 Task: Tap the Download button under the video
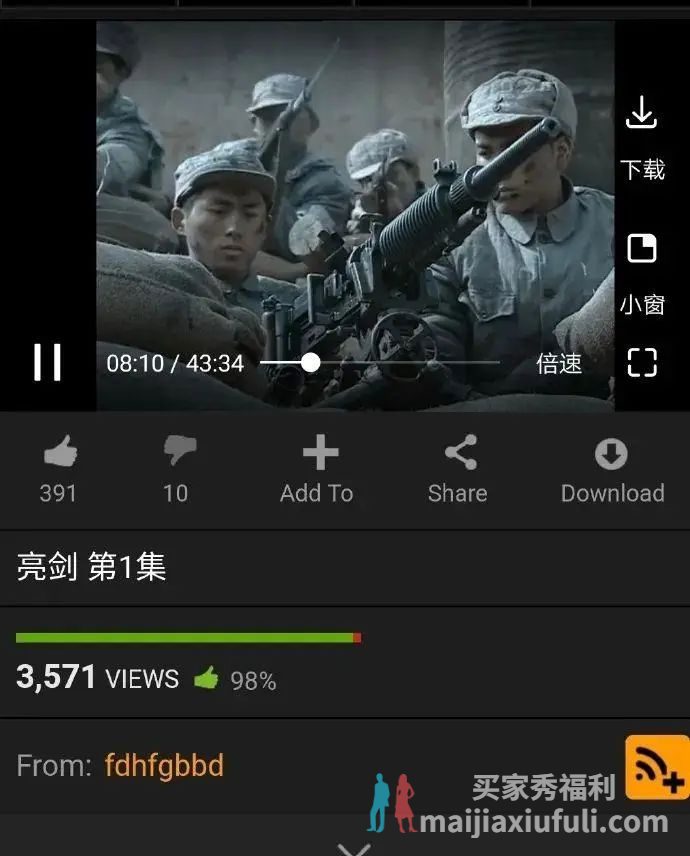611,468
